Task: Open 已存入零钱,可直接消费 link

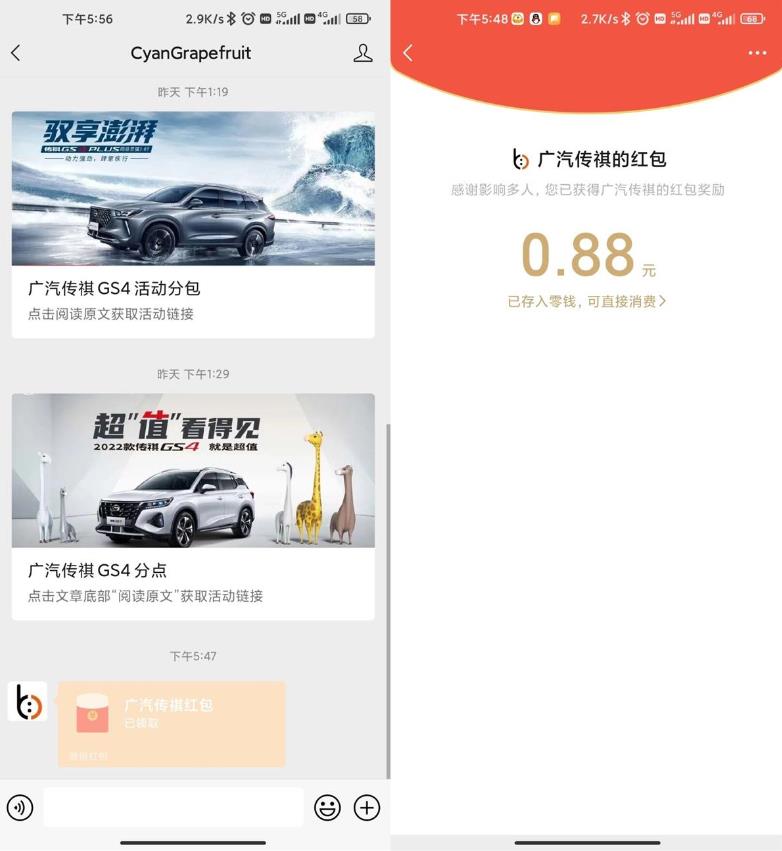Action: [586, 301]
